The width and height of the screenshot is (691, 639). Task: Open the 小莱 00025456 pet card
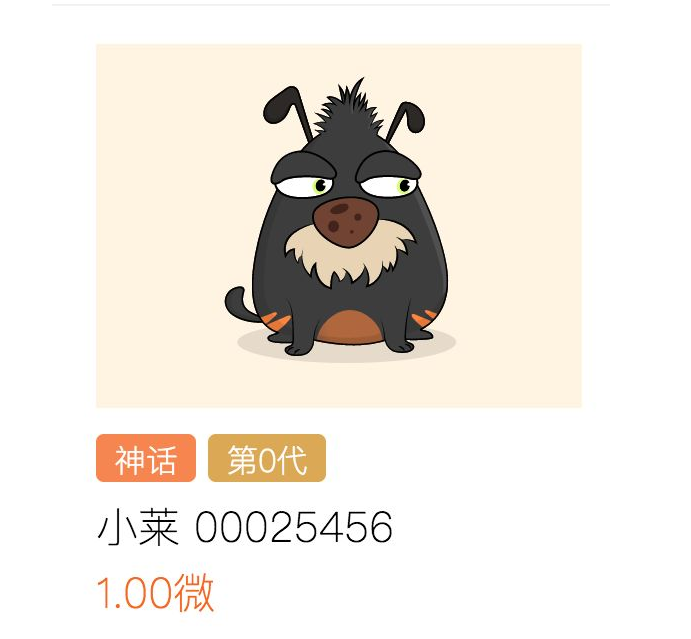(x=338, y=226)
